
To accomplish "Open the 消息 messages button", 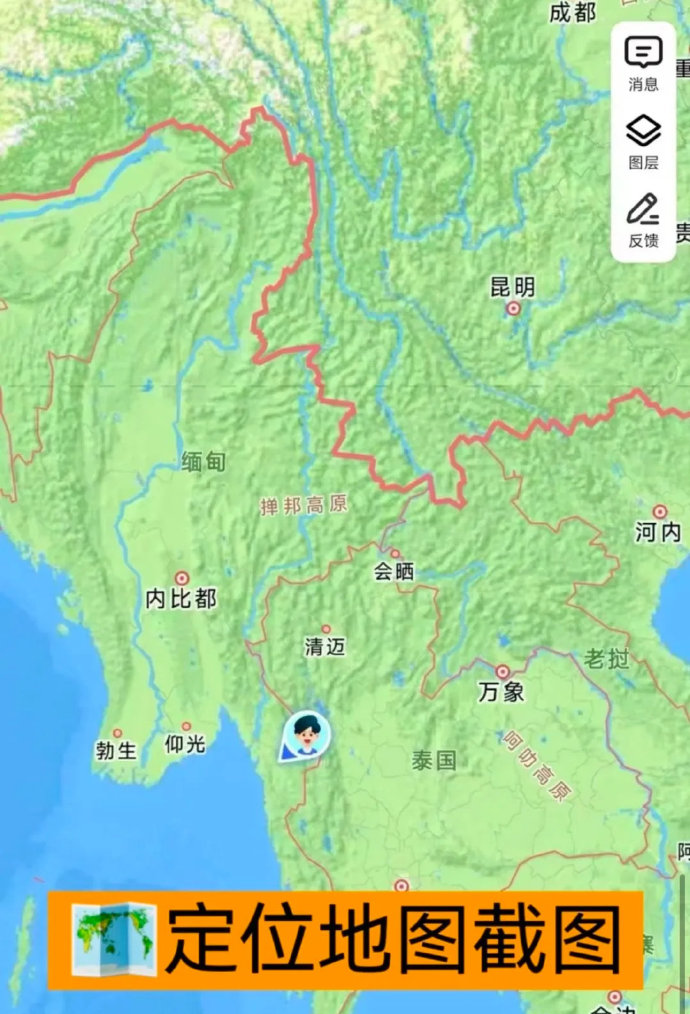I will (643, 62).
